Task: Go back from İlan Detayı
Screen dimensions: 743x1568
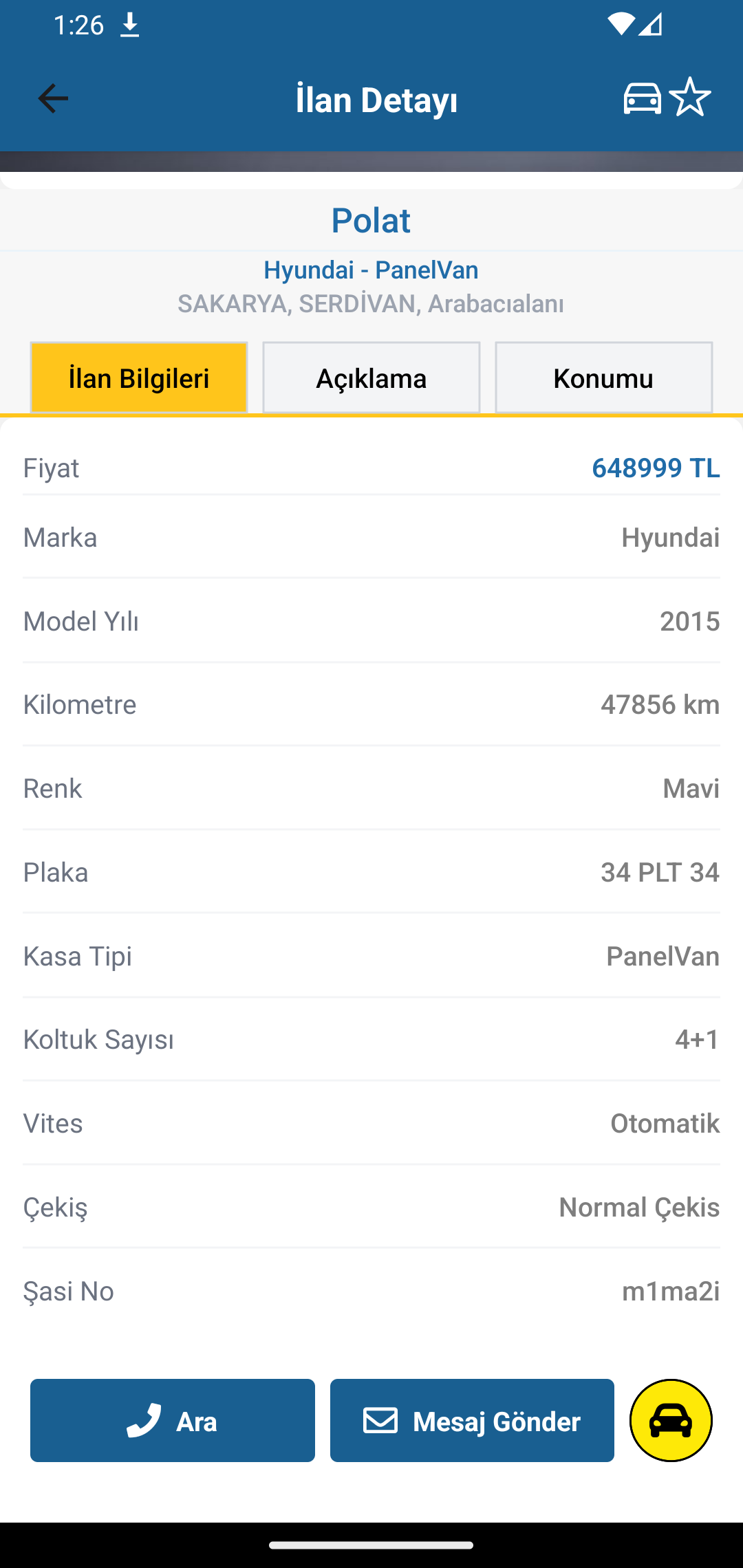Action: (x=53, y=99)
